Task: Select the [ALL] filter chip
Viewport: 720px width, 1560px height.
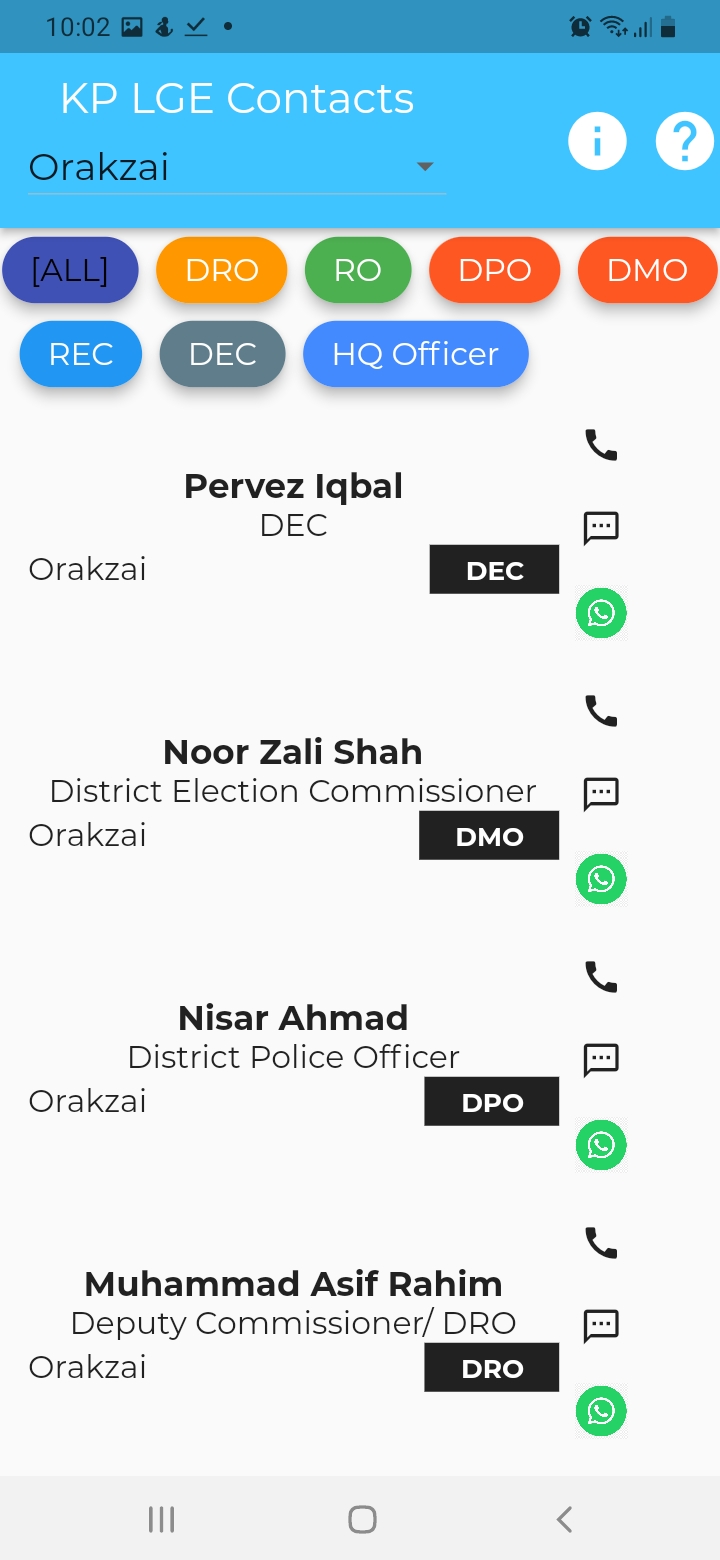Action: click(x=70, y=270)
